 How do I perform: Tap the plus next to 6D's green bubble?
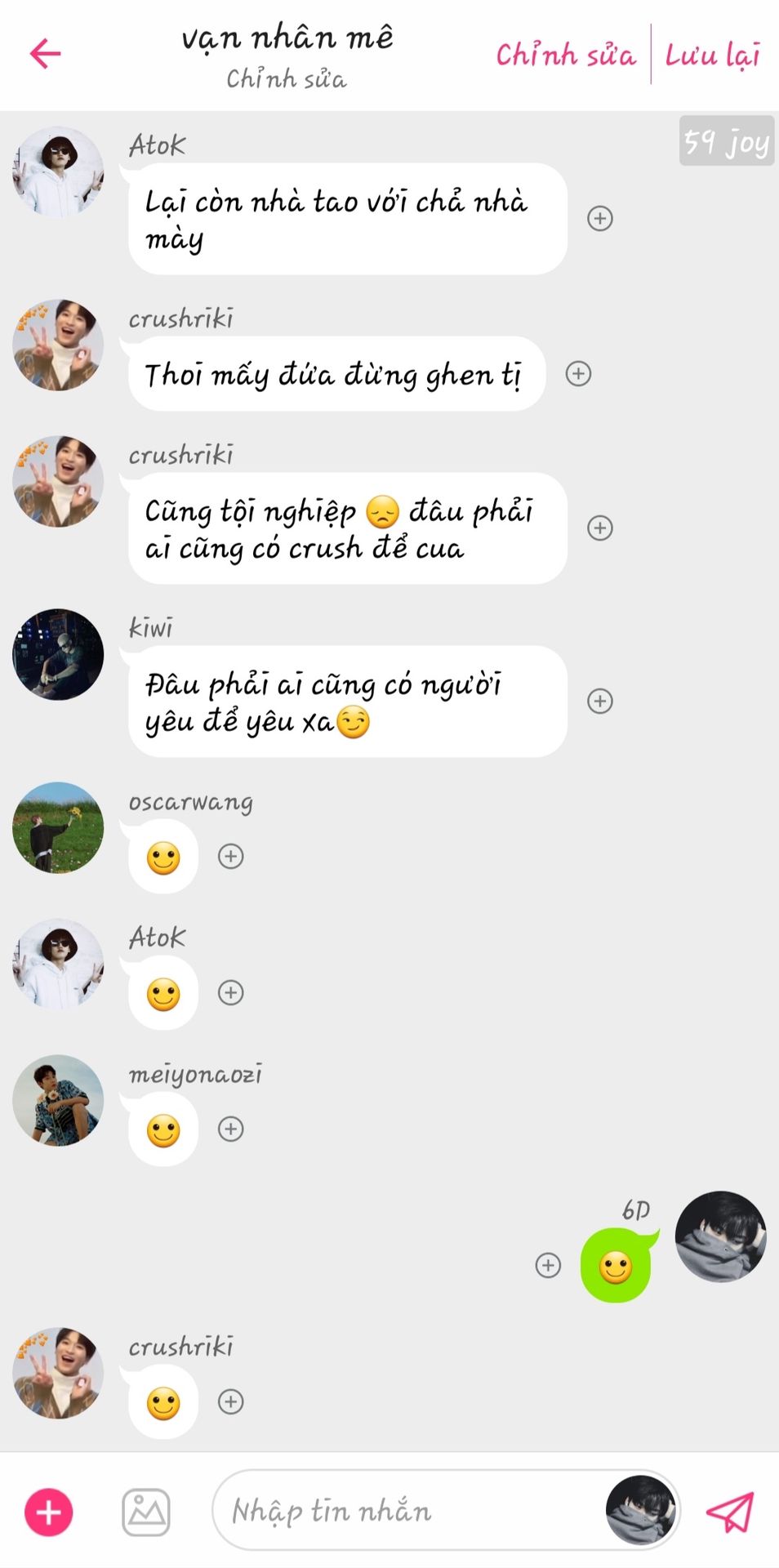click(548, 1265)
